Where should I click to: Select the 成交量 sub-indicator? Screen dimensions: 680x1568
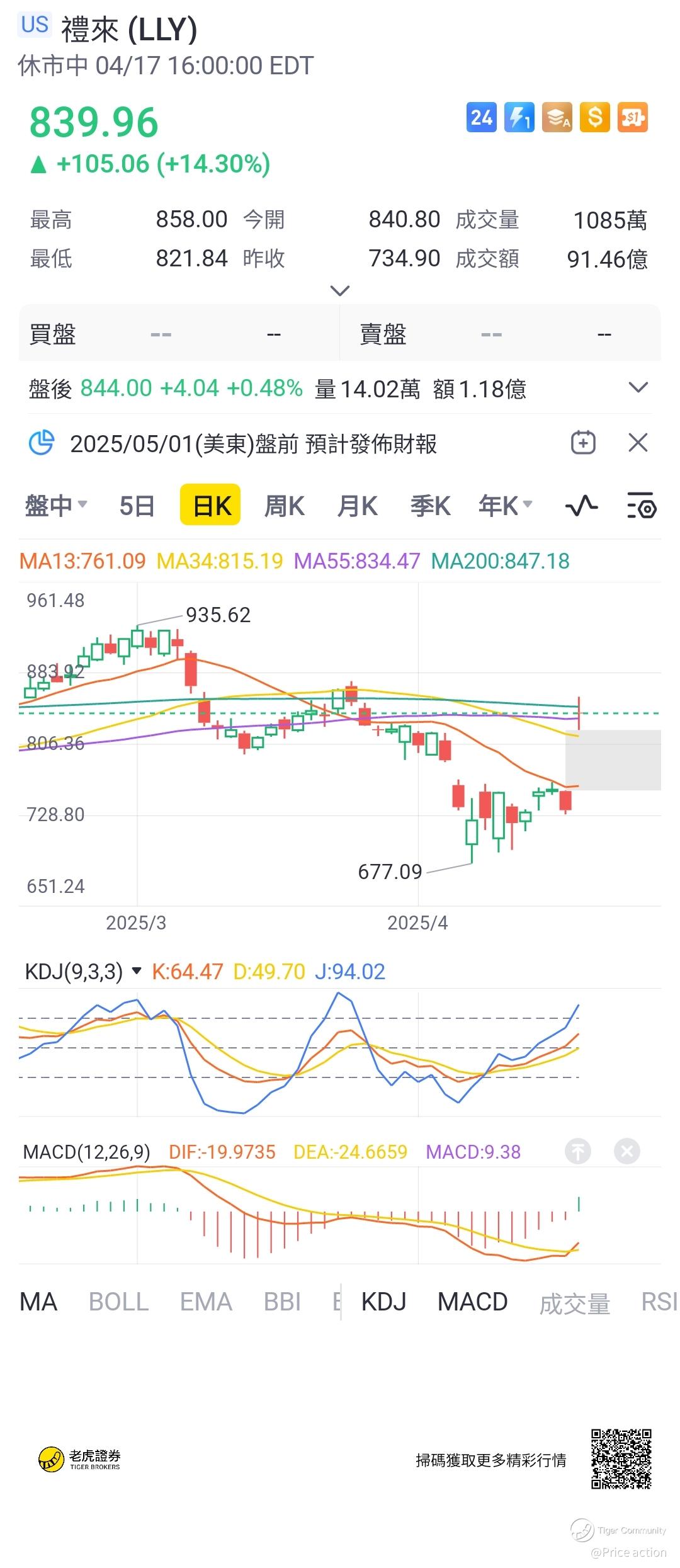[574, 1303]
